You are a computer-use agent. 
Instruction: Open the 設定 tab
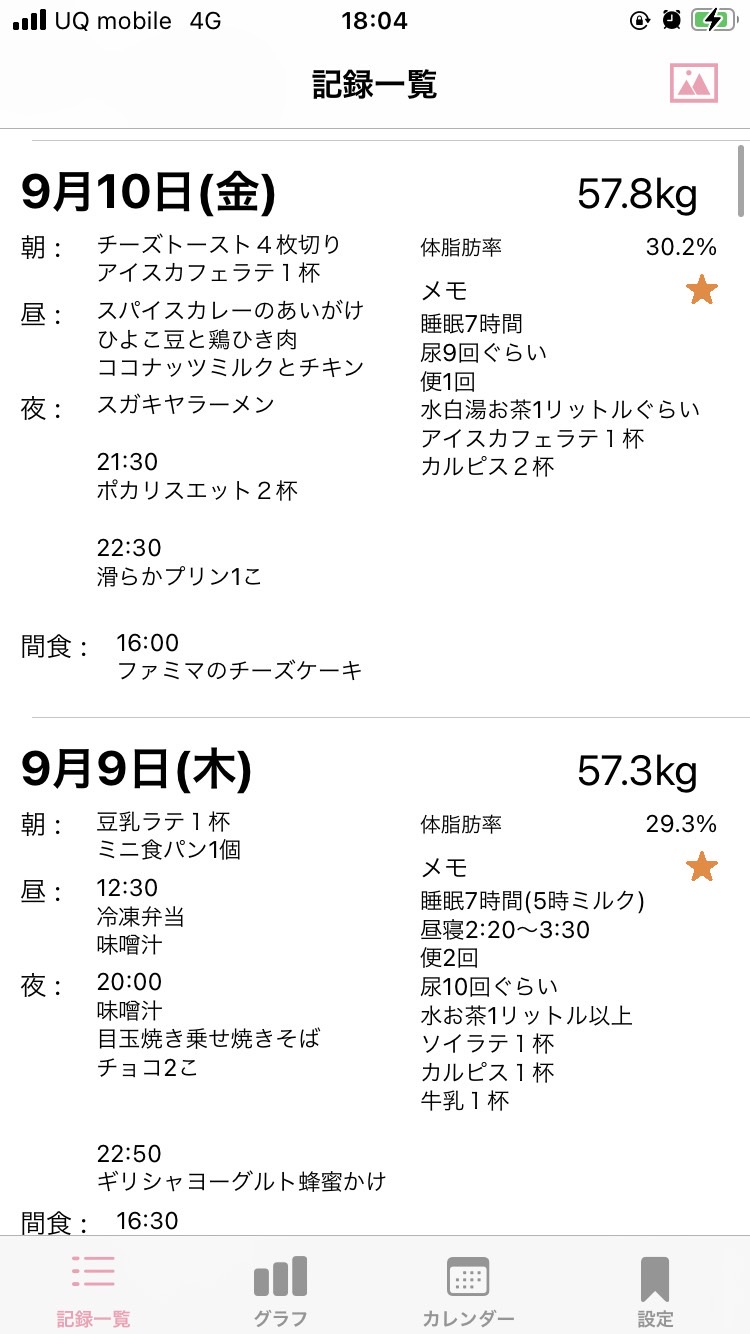click(655, 1290)
